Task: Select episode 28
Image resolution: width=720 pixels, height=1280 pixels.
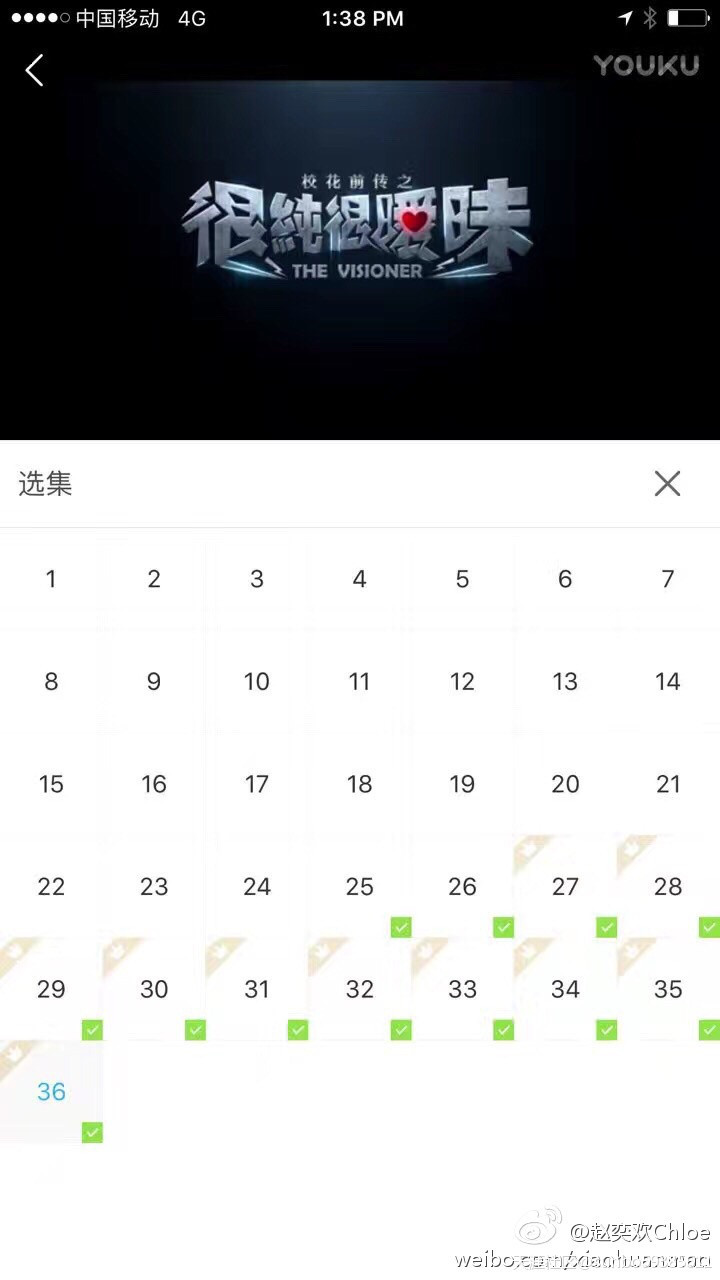Action: coord(668,887)
